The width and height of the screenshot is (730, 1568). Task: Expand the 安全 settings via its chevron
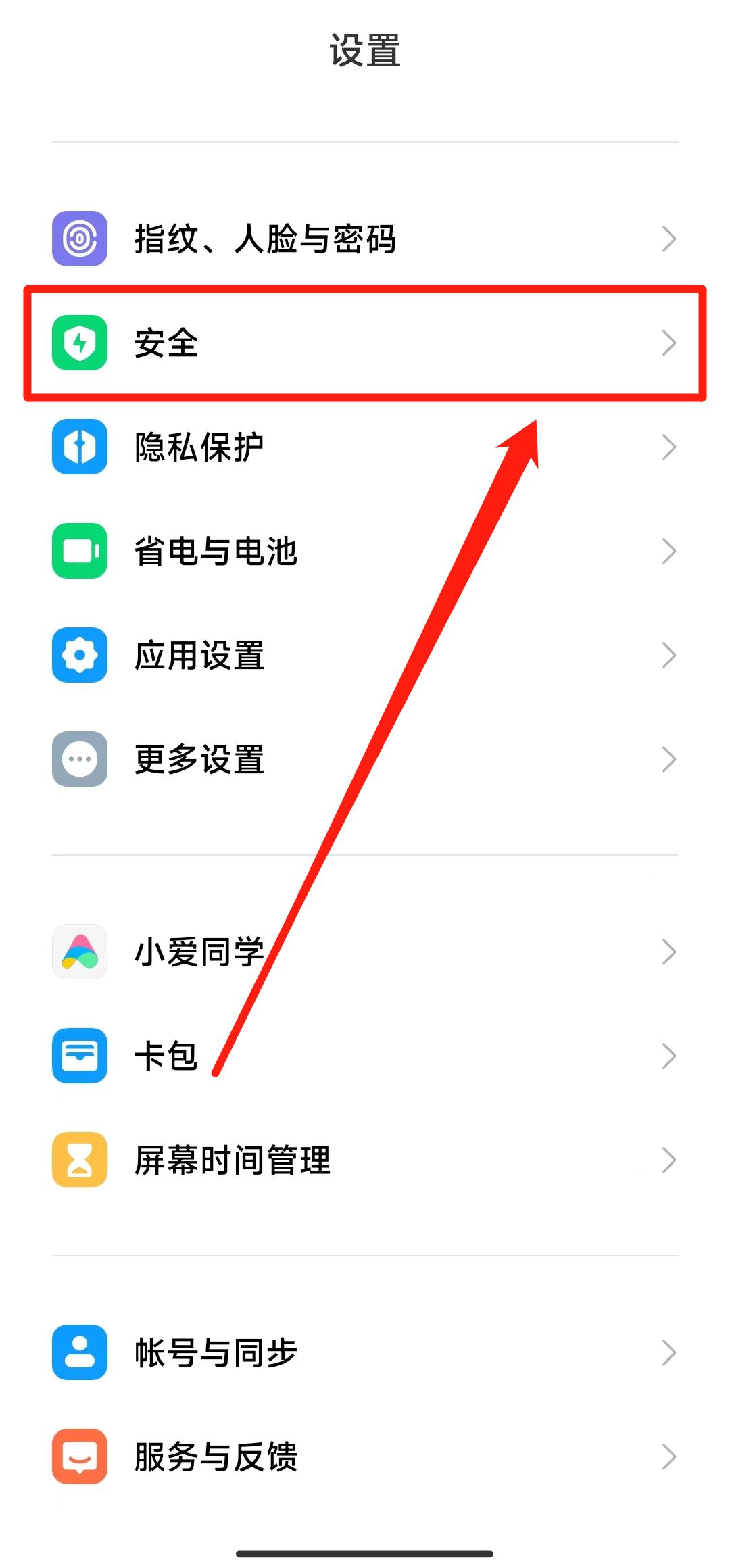(x=670, y=343)
